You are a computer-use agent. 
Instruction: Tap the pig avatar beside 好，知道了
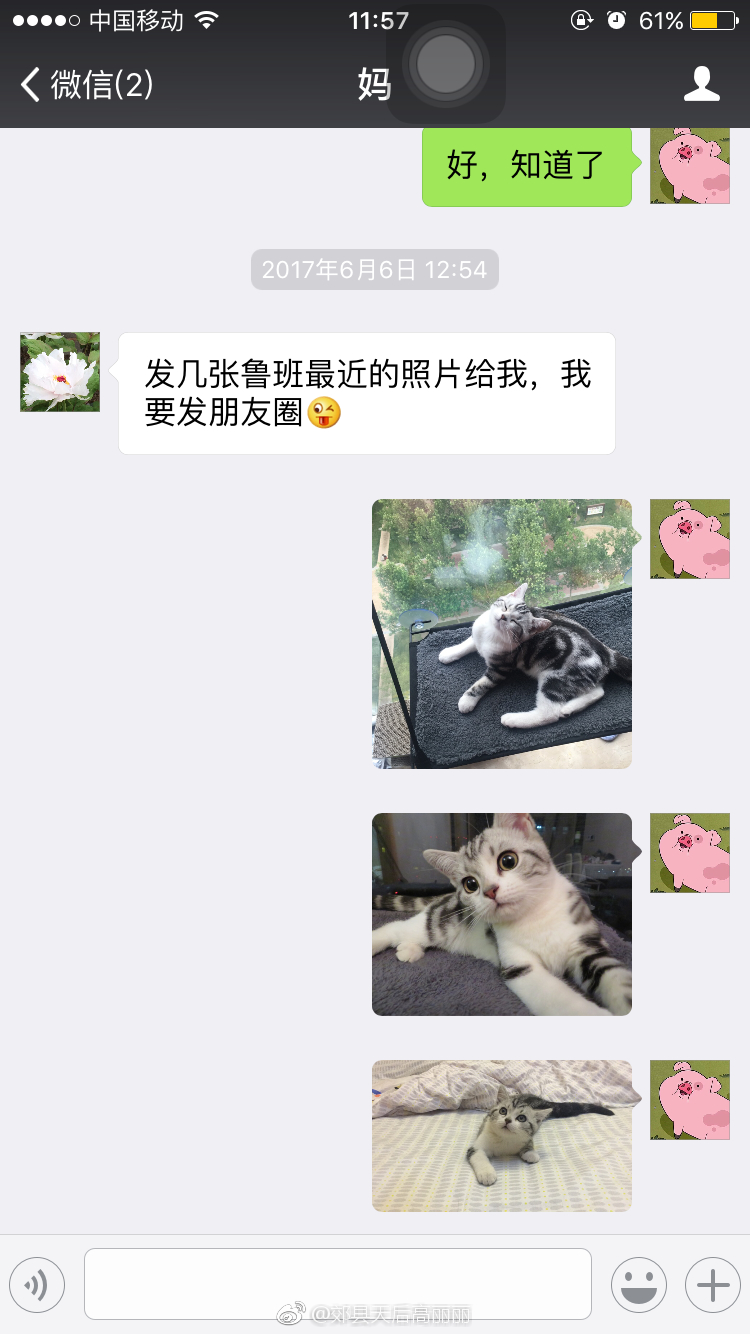coord(689,166)
